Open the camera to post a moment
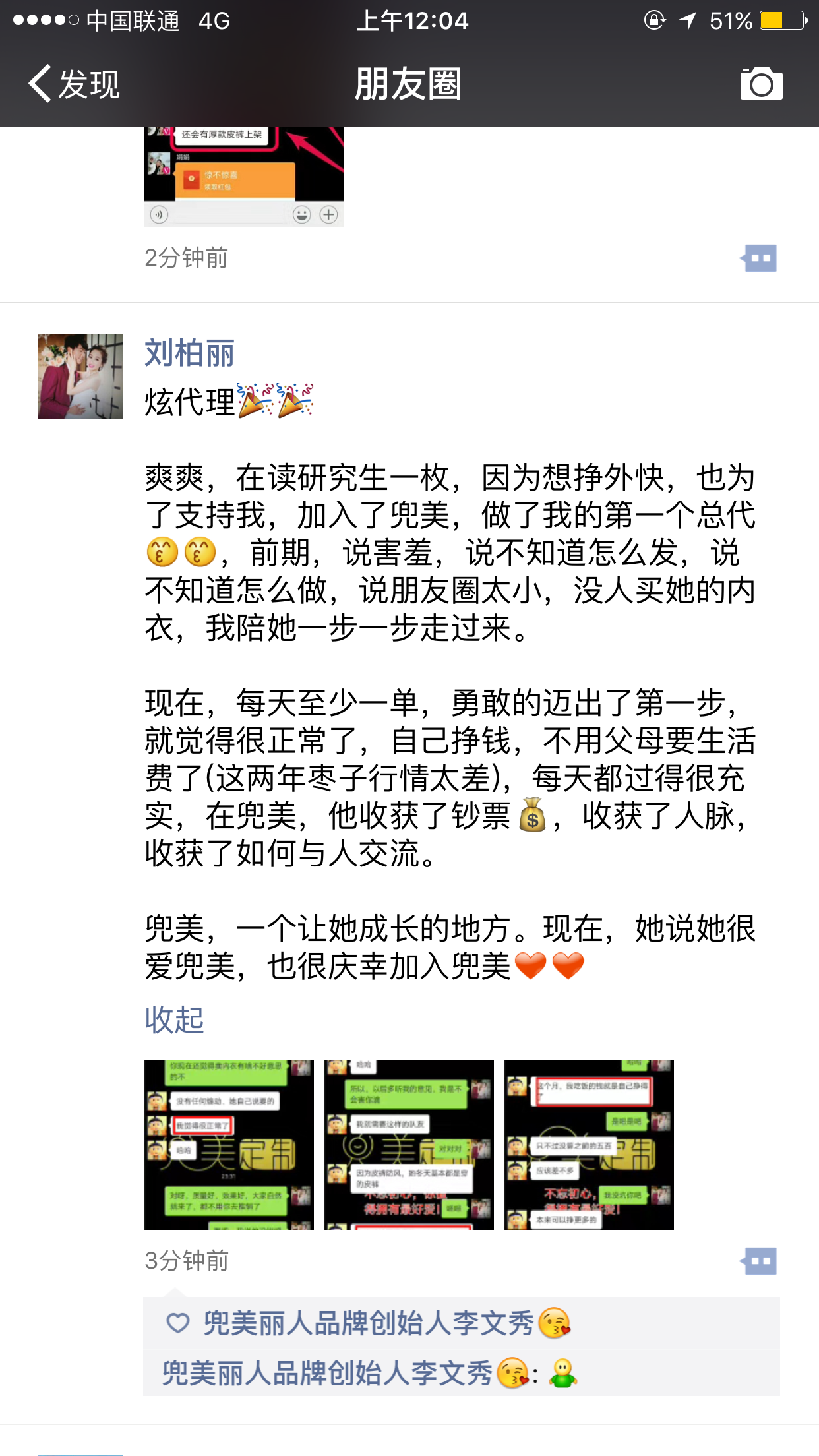The width and height of the screenshot is (819, 1456). click(x=761, y=84)
